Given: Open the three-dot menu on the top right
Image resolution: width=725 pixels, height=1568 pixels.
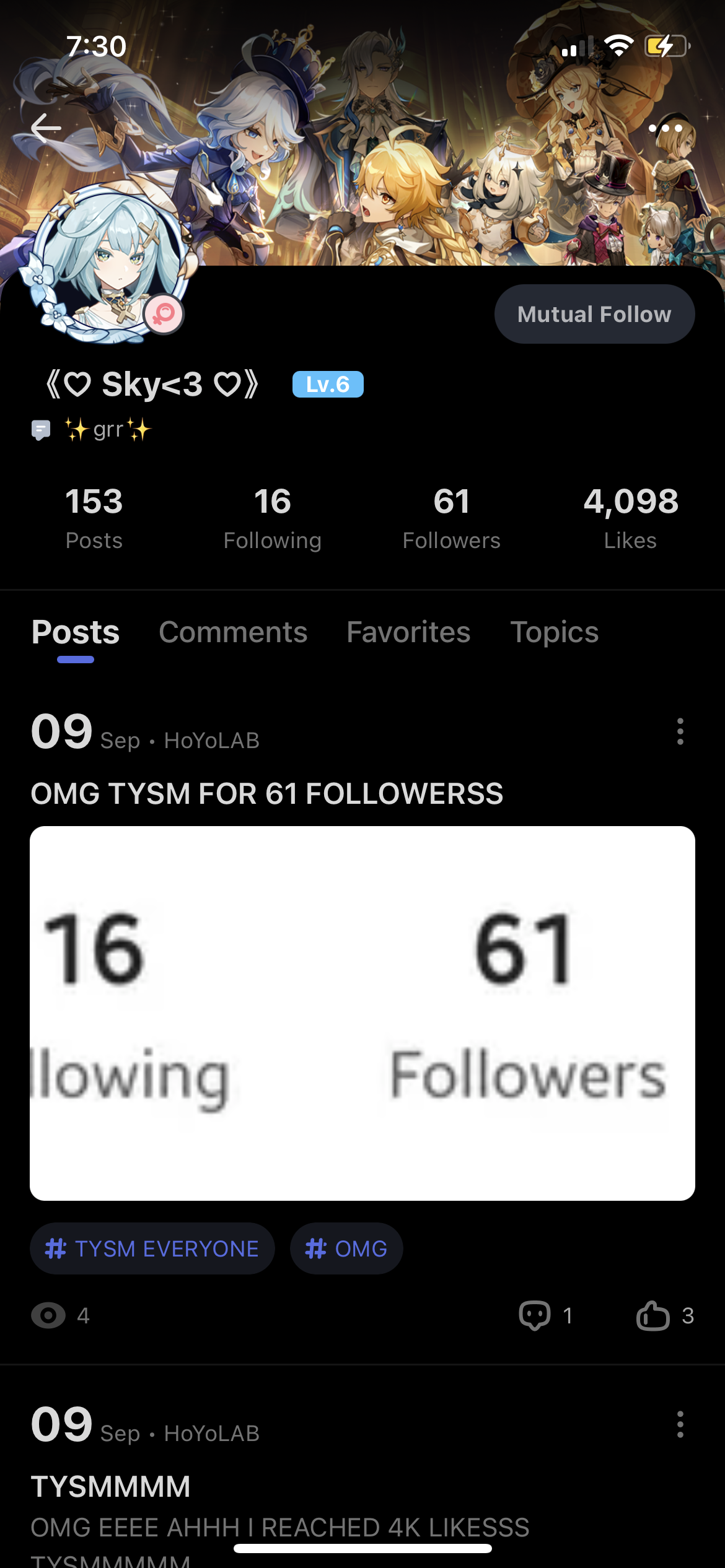Looking at the screenshot, I should pos(666,127).
